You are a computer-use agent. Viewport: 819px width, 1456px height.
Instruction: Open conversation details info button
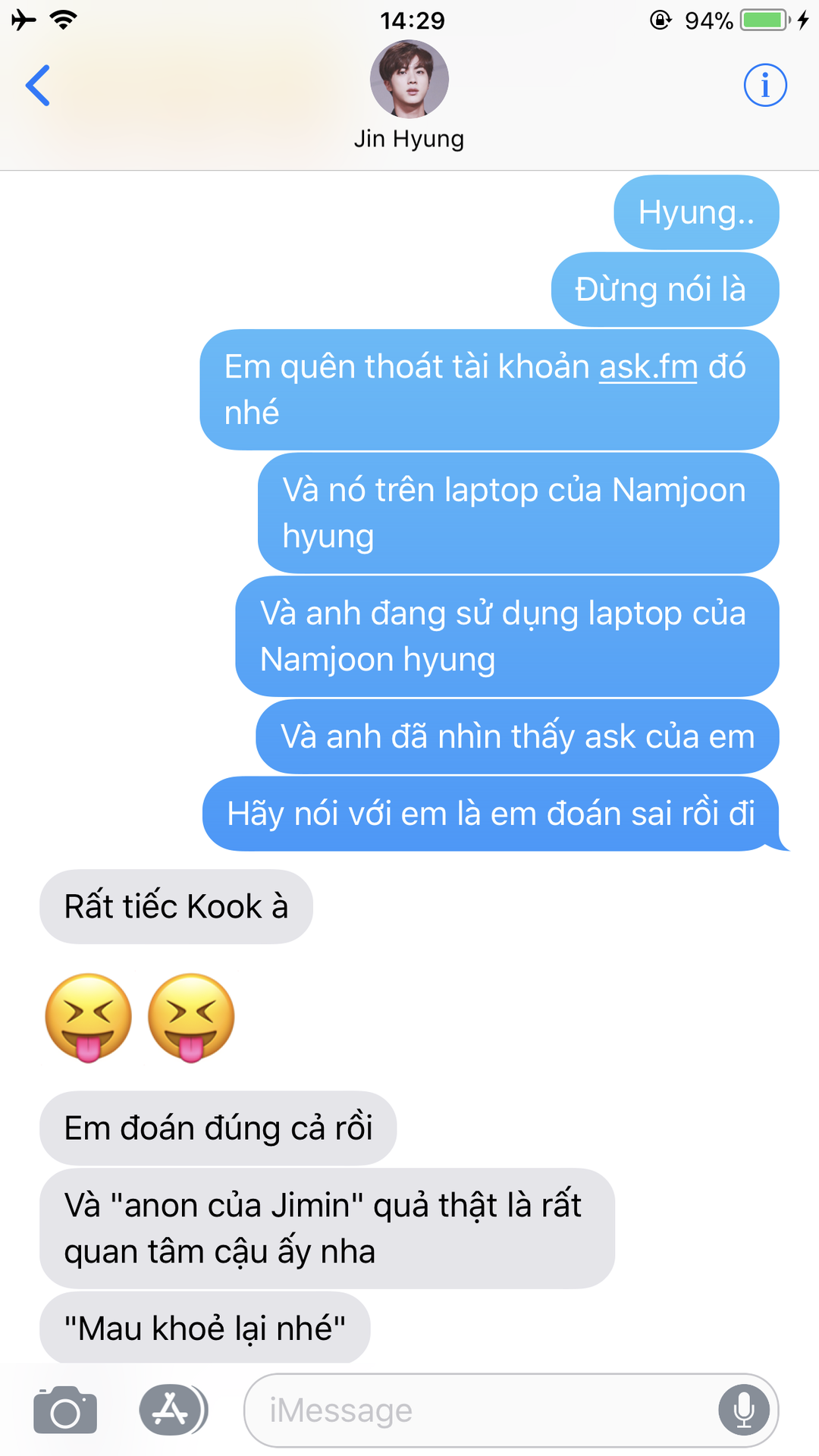pos(764,85)
